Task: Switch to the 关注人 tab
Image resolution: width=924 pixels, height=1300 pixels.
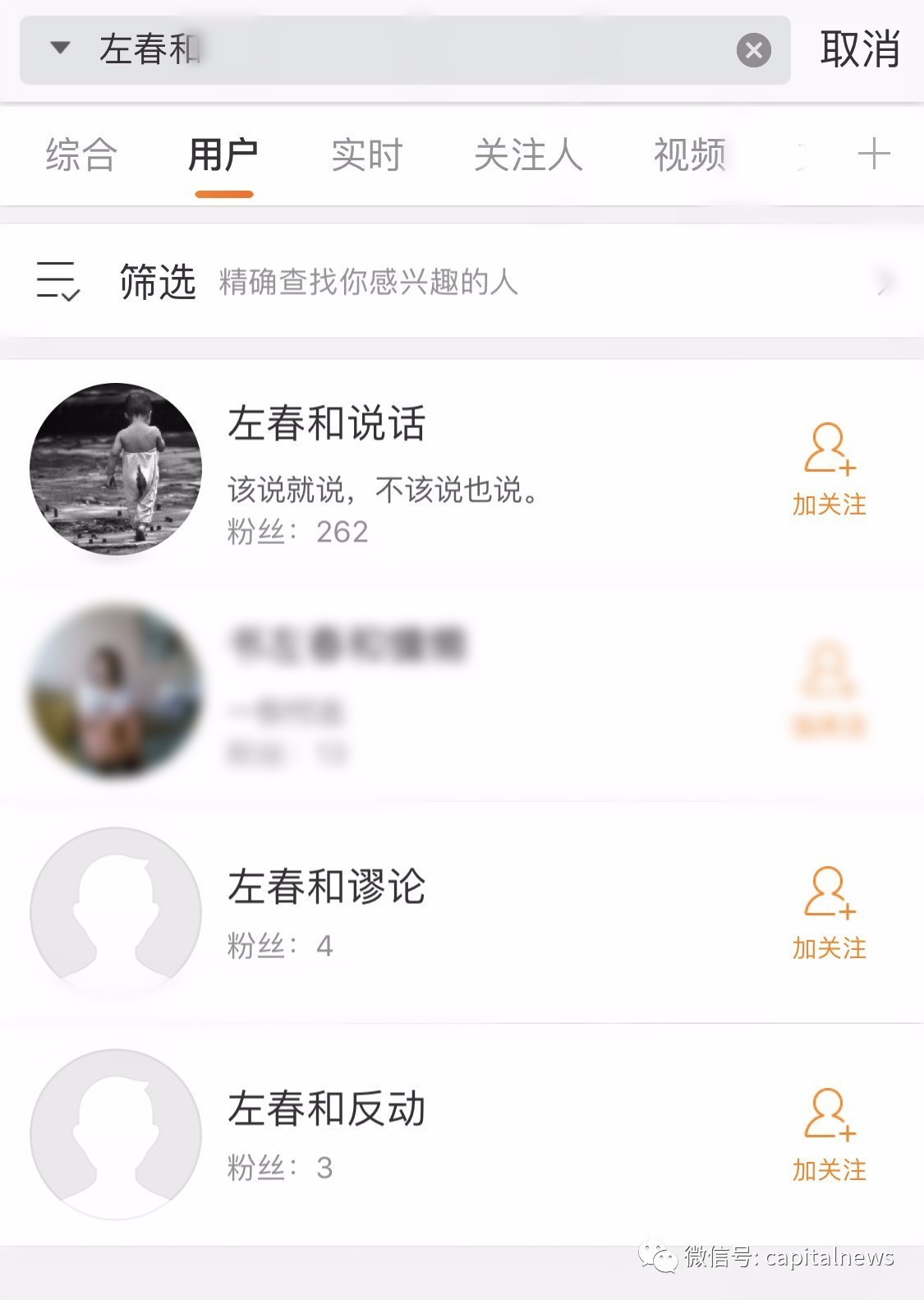Action: coord(527,155)
